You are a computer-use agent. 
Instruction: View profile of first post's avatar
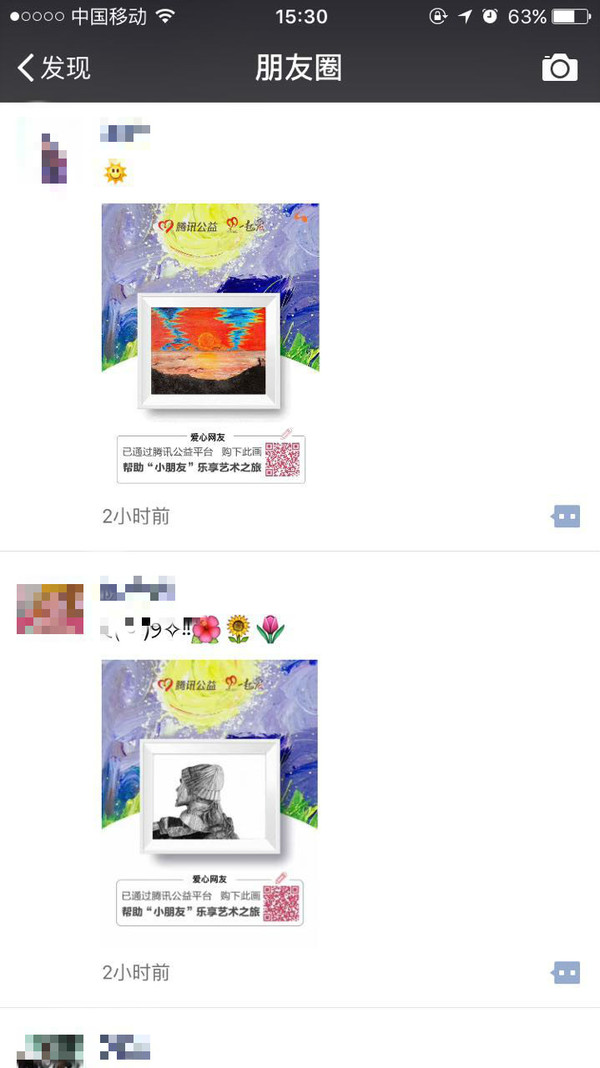pos(50,151)
